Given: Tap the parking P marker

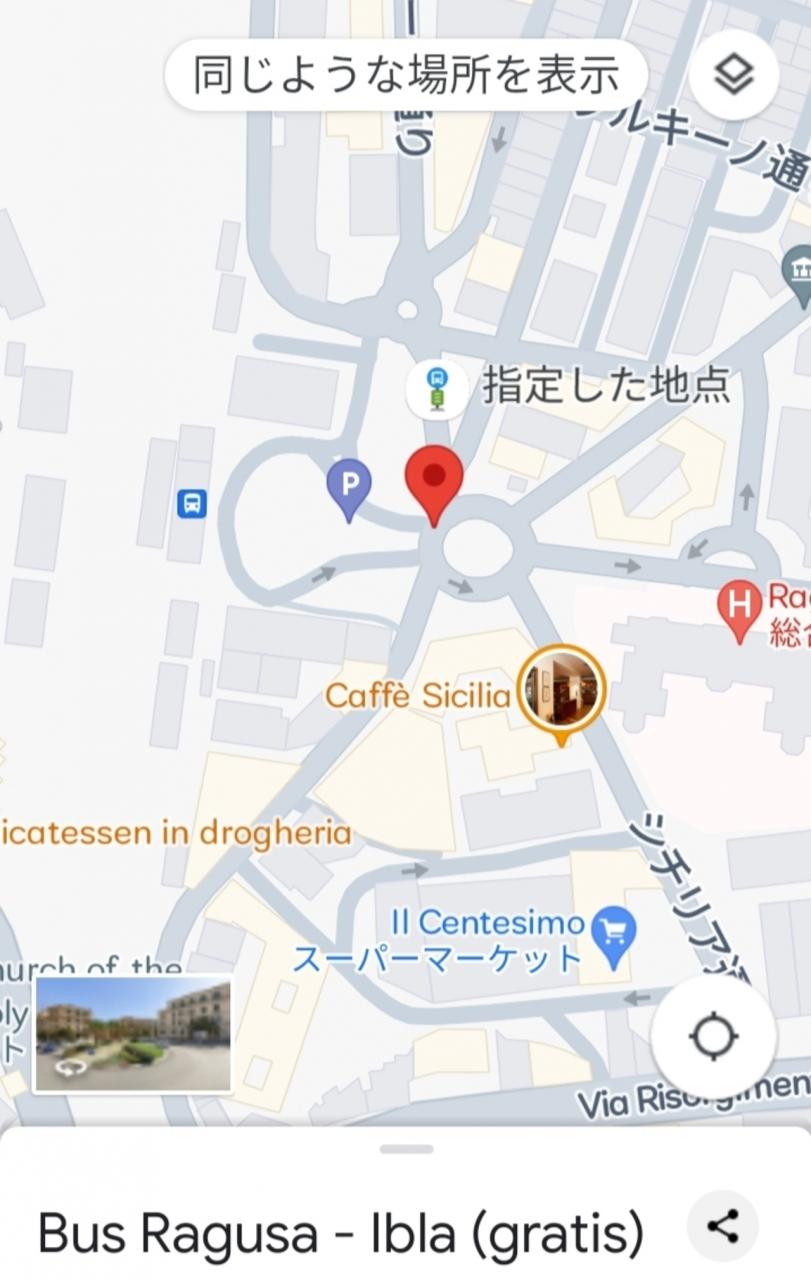Looking at the screenshot, I should (x=349, y=485).
